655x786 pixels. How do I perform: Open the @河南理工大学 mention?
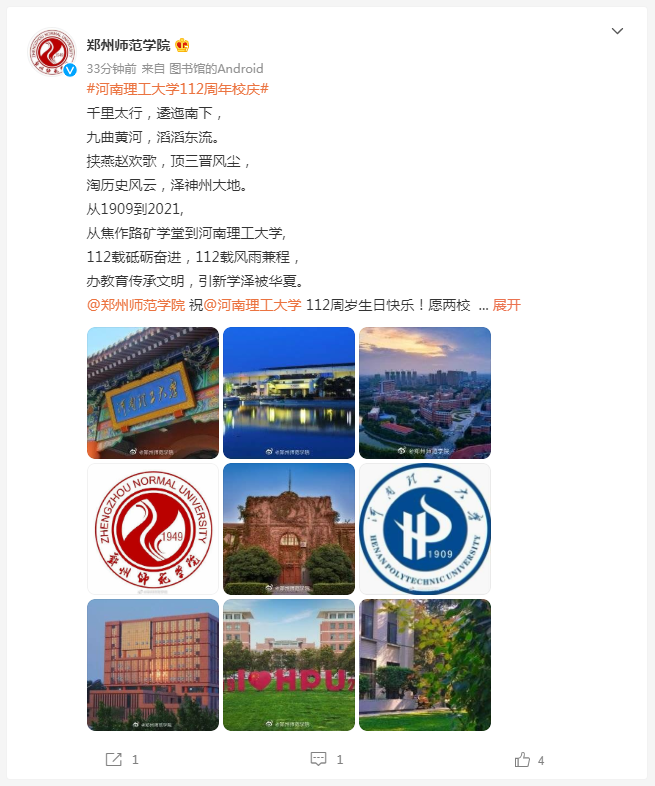click(x=252, y=305)
